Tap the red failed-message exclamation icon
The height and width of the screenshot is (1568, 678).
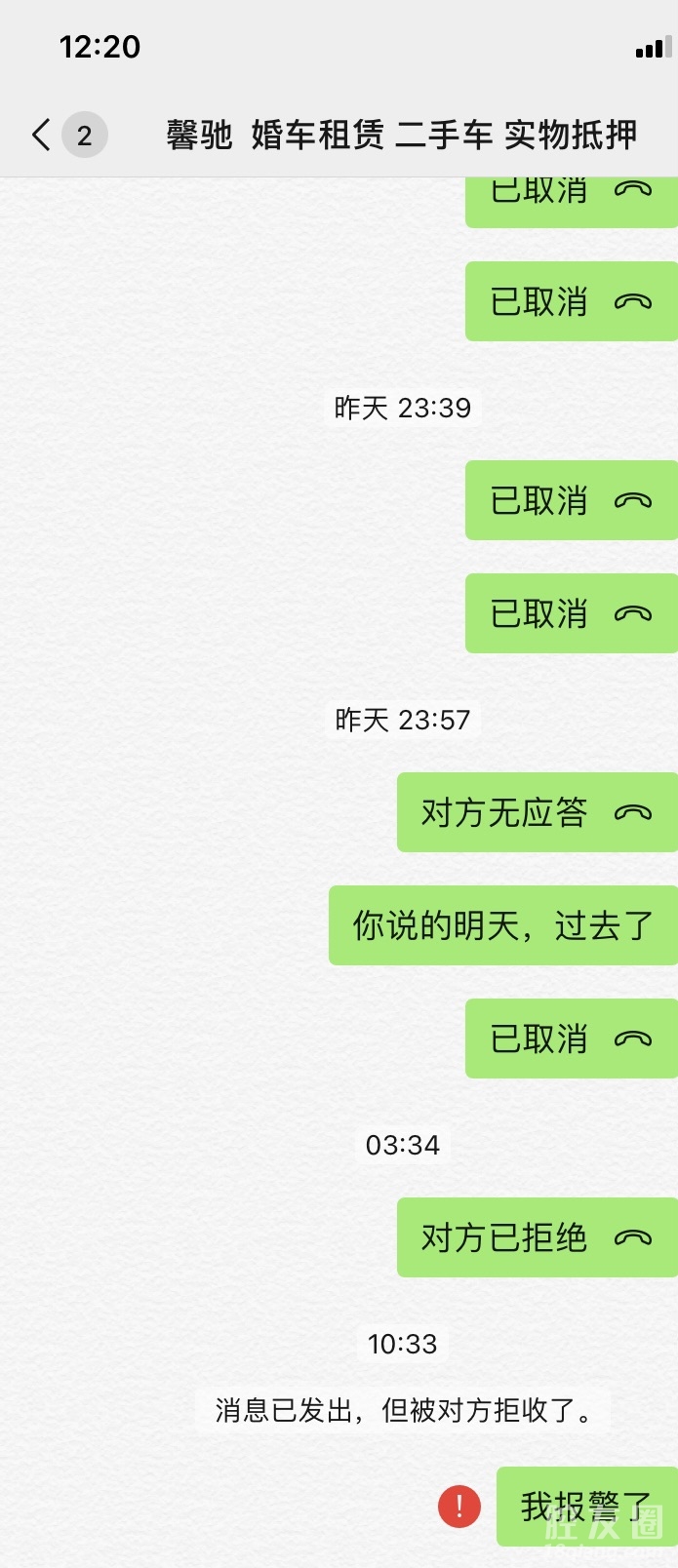tap(459, 1506)
